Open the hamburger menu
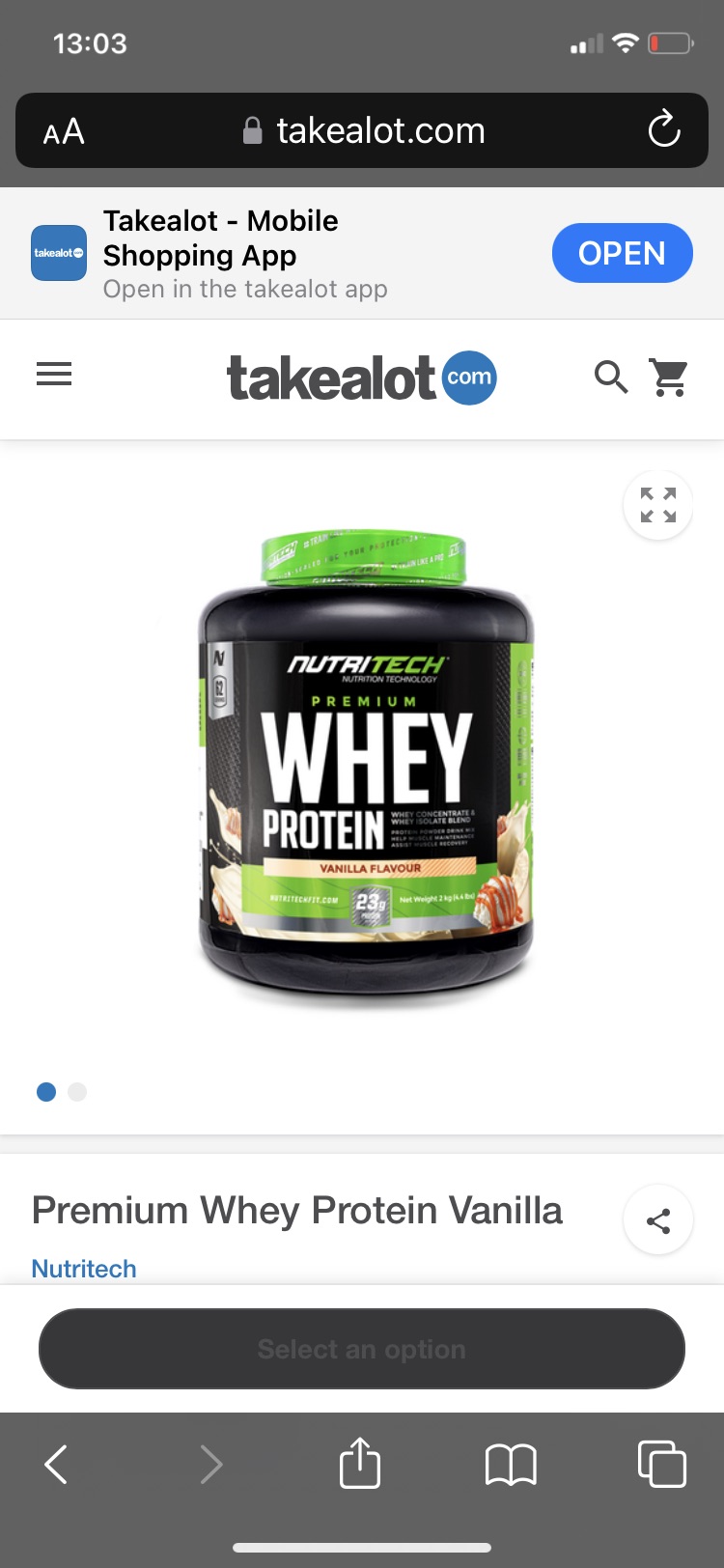 click(54, 375)
